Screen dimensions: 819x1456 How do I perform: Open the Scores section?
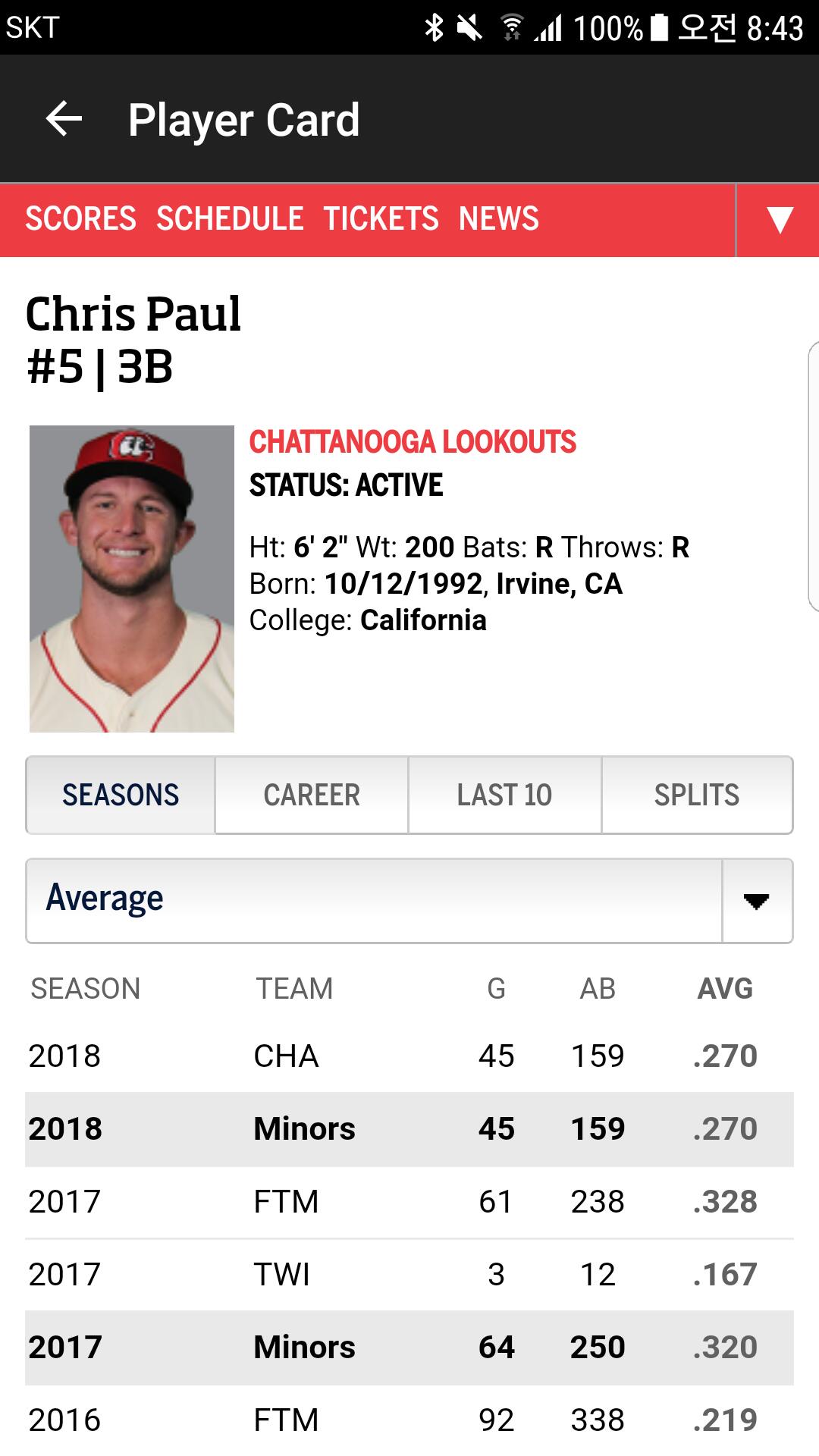[81, 219]
